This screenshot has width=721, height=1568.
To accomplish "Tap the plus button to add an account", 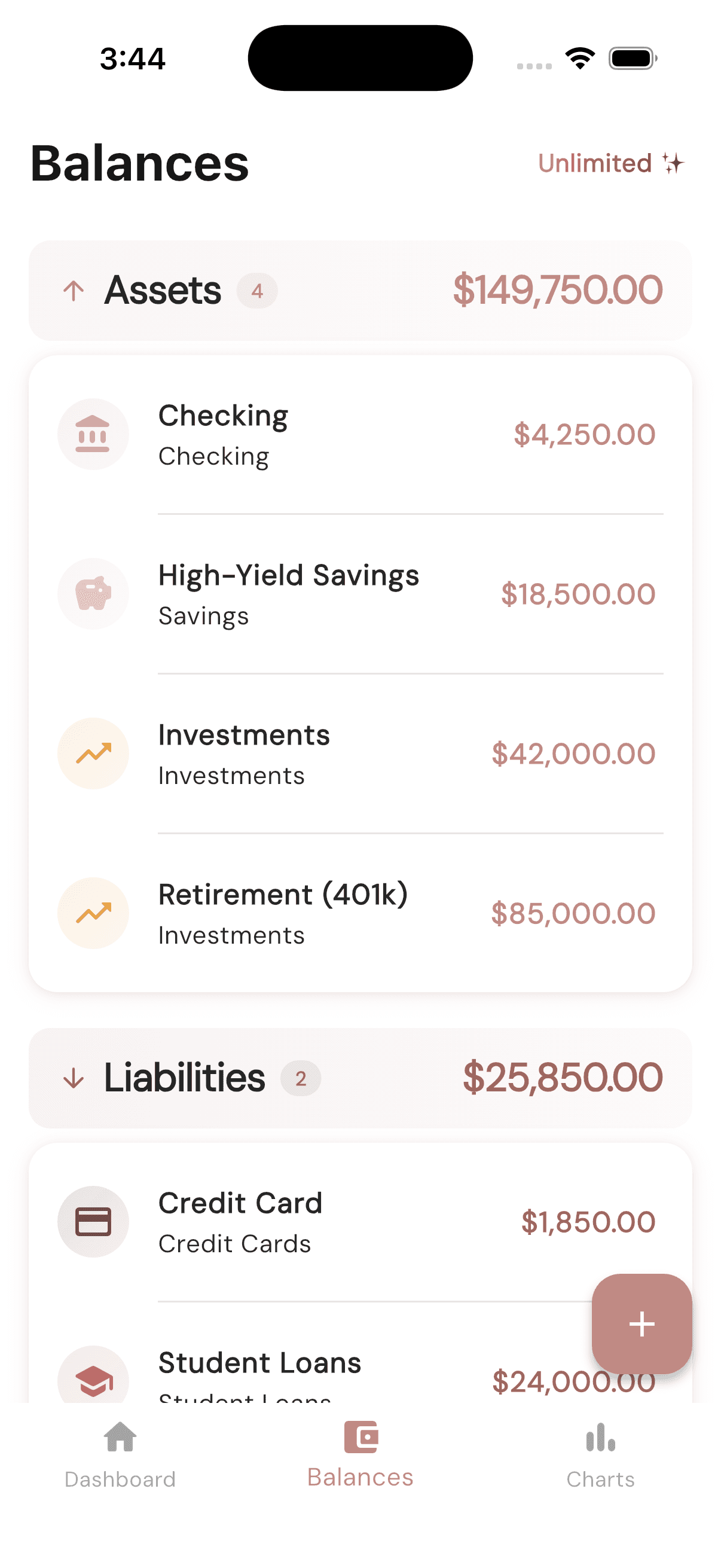I will [x=641, y=1323].
